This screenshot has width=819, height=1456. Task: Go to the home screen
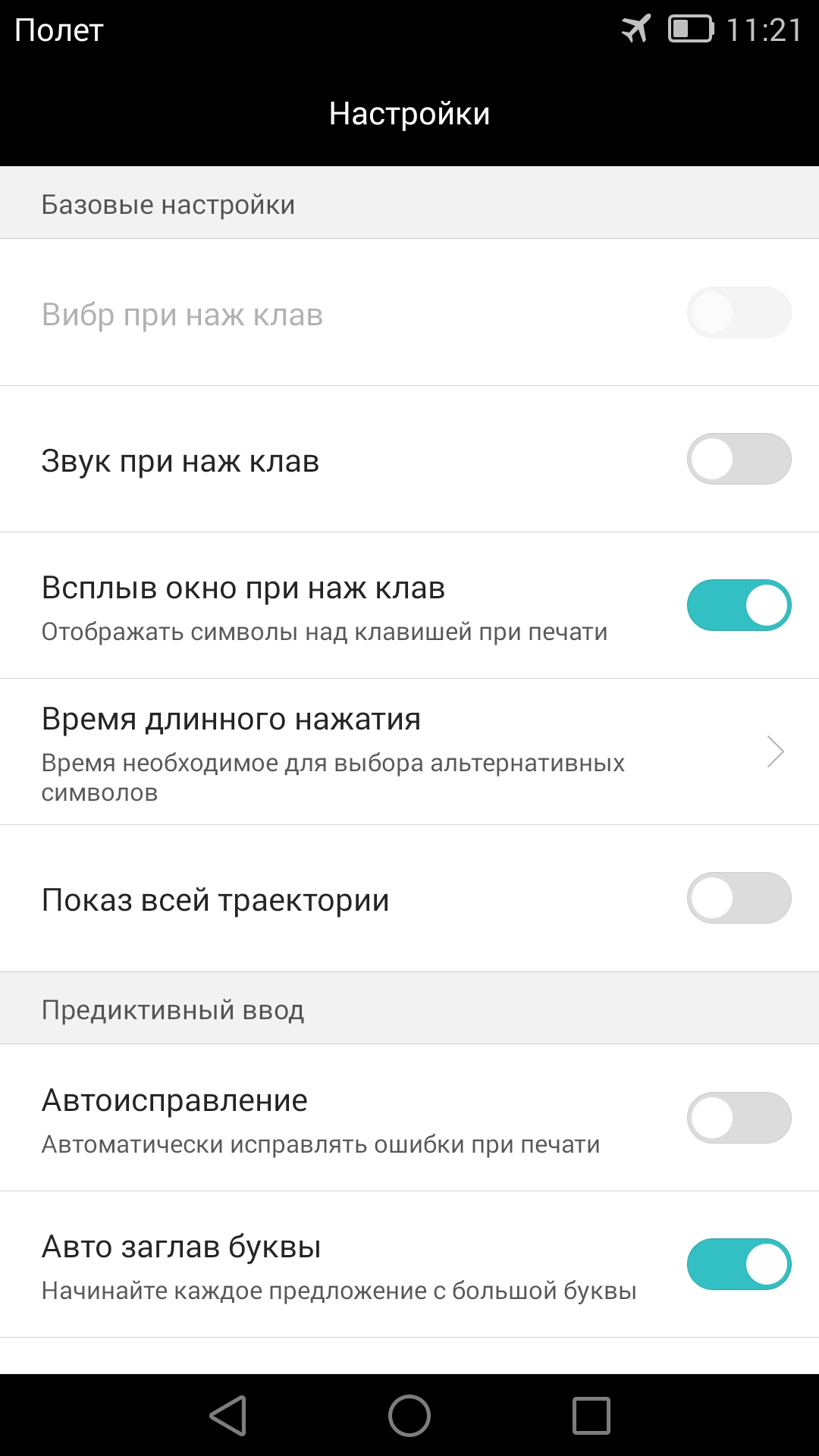[x=409, y=1416]
